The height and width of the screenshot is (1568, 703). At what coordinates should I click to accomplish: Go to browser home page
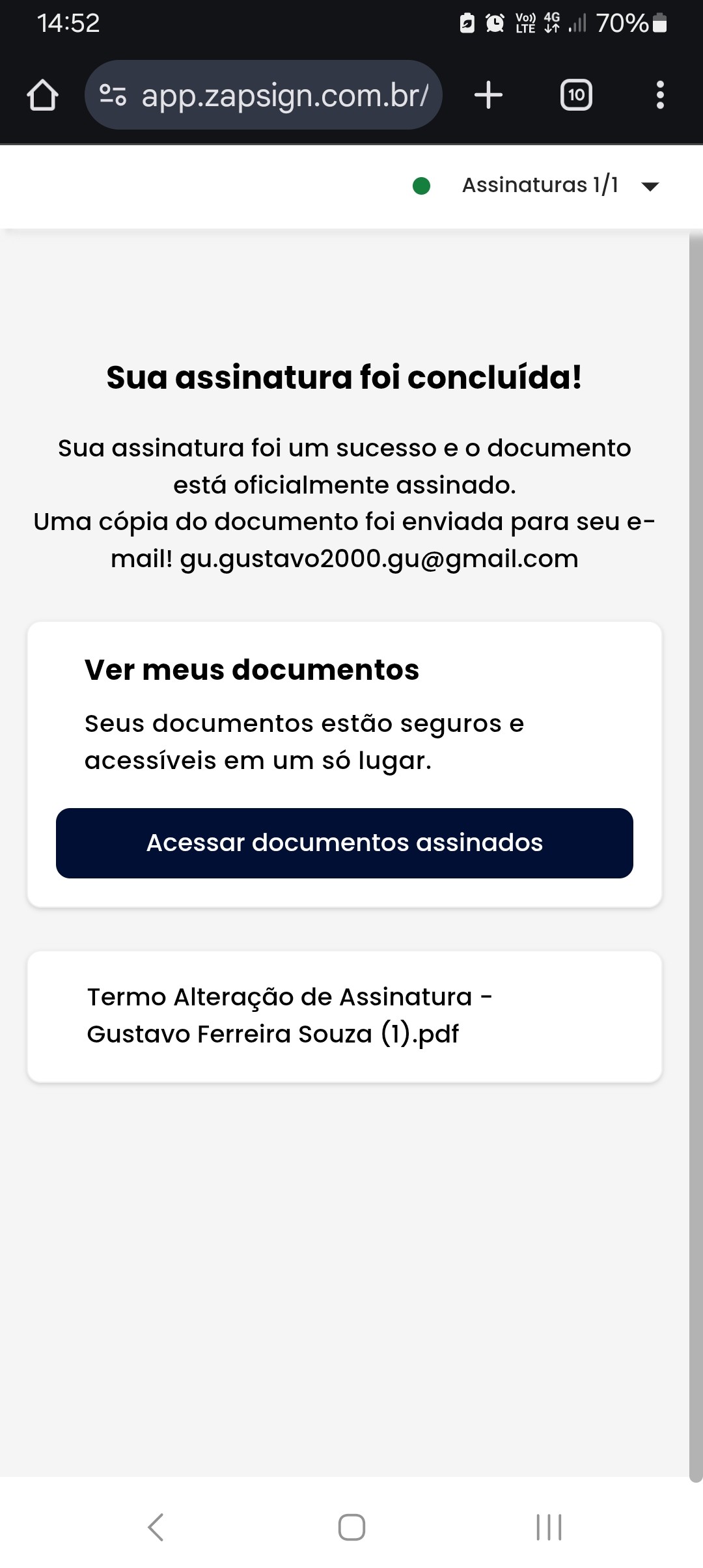43,95
